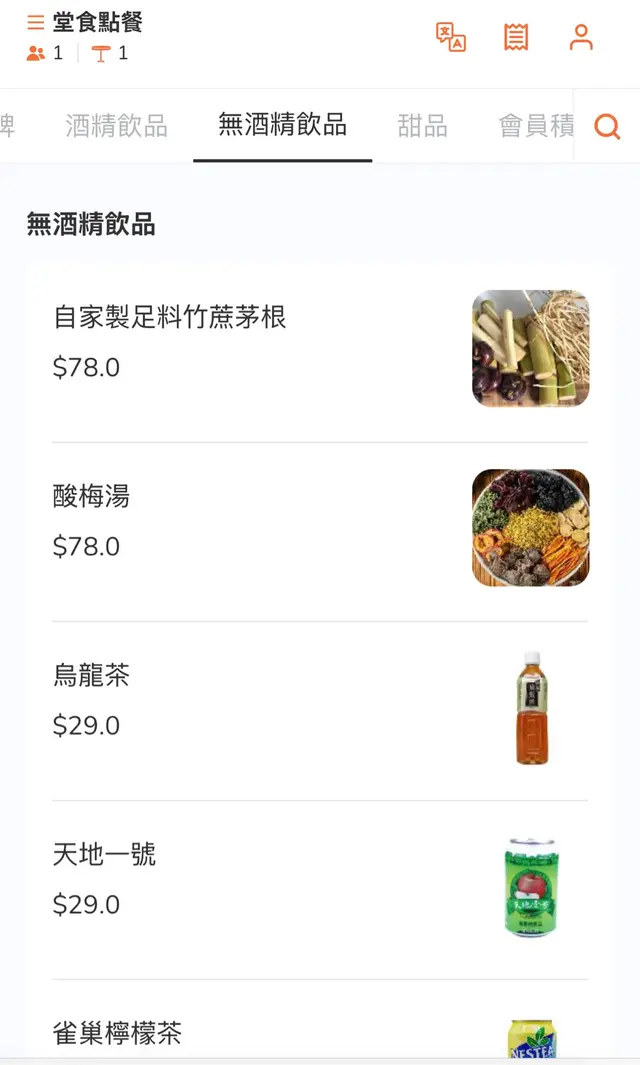Pick the 雀巢檸檬茶 item
The width and height of the screenshot is (640, 1065).
[118, 1034]
